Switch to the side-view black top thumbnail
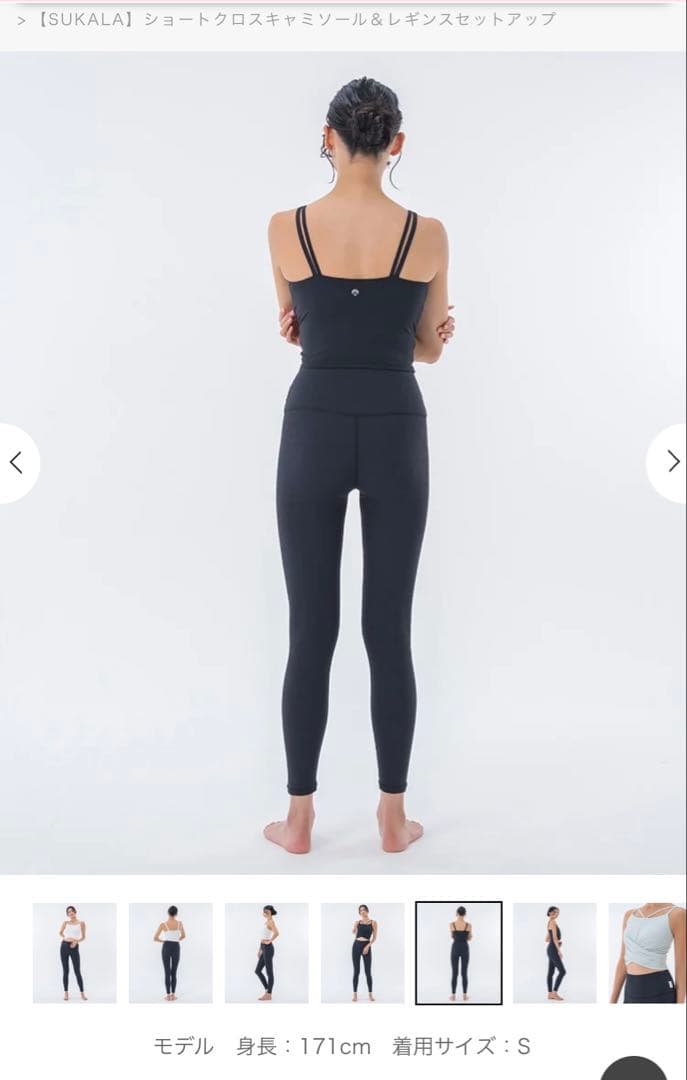Image resolution: width=687 pixels, height=1080 pixels. [554, 953]
